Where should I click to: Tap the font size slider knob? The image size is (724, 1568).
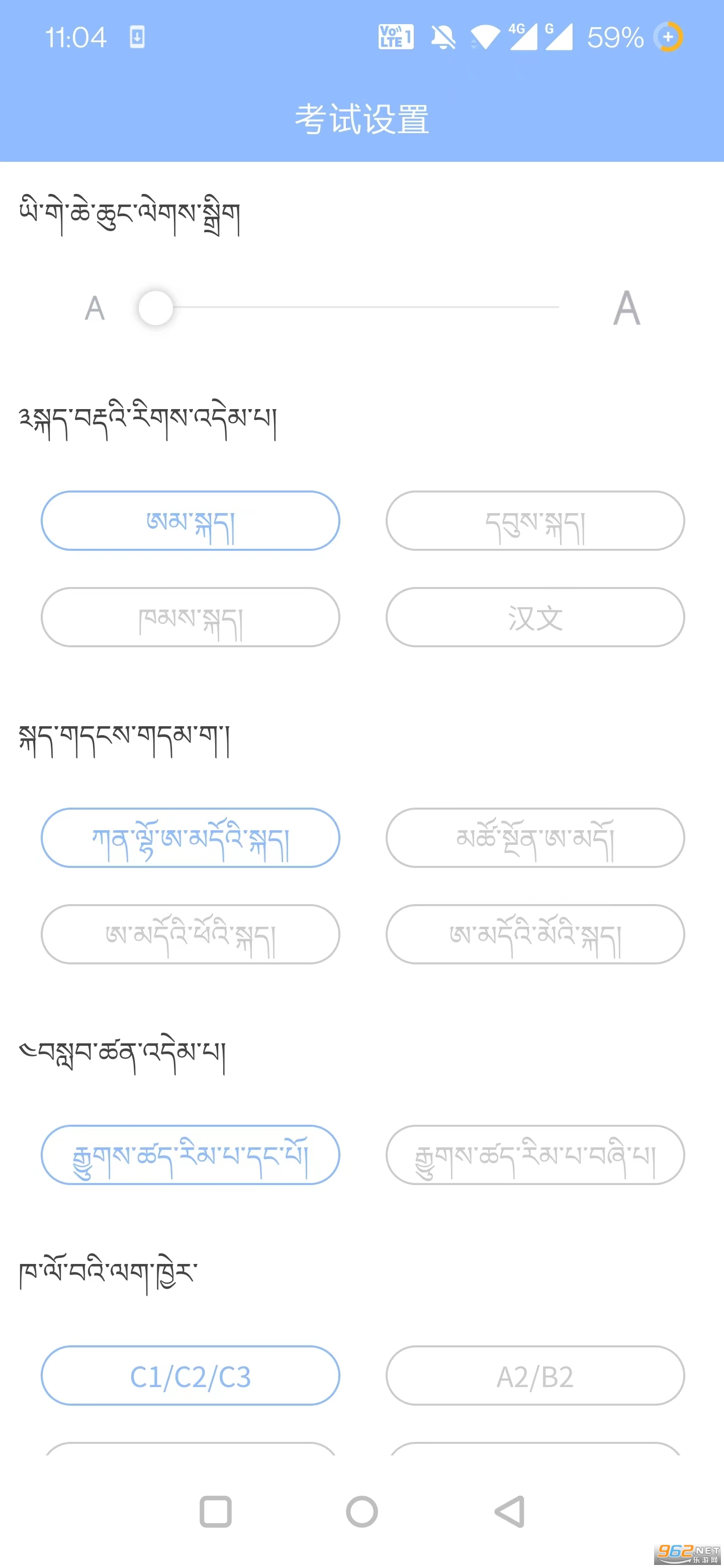[x=156, y=308]
